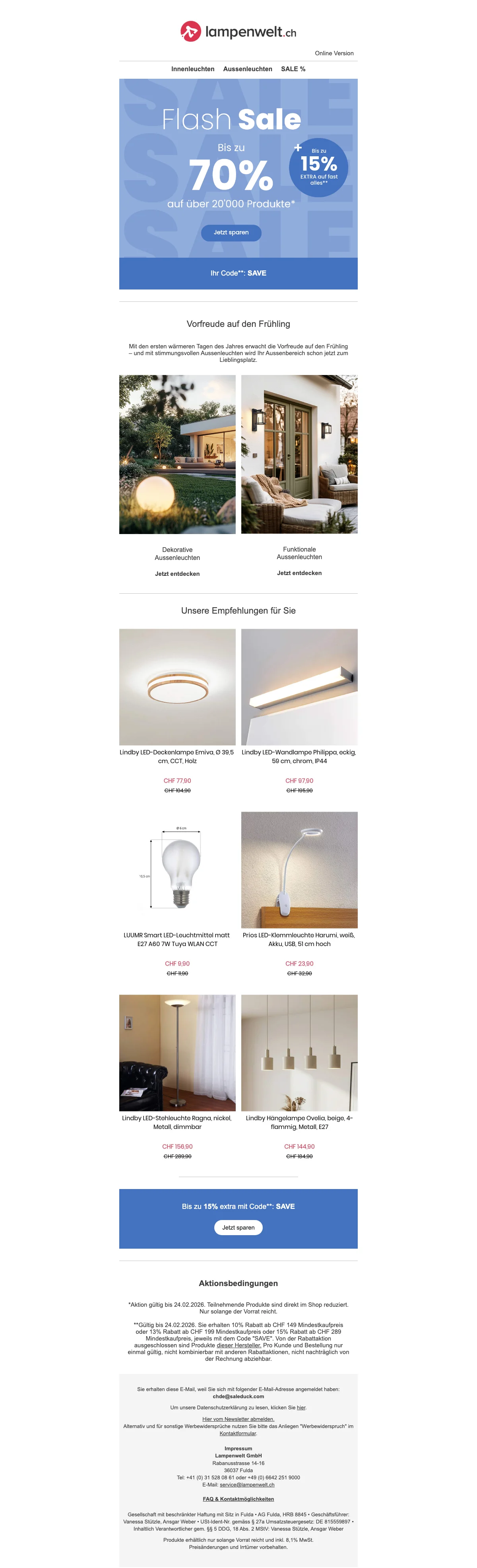477x1568 pixels.
Task: Go to Aussenleuchten category
Action: [x=247, y=69]
